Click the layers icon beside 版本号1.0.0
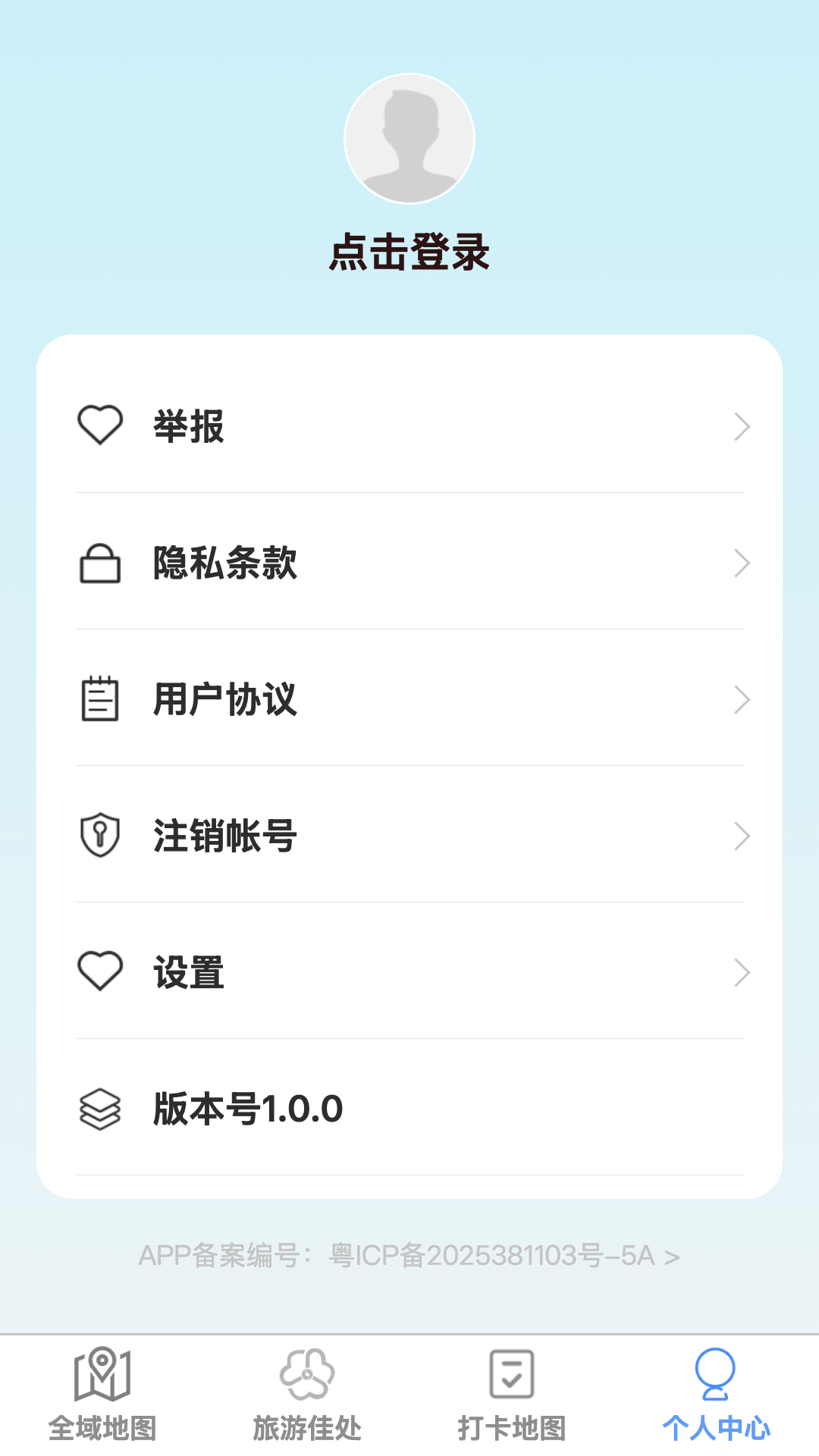 coord(101,1108)
